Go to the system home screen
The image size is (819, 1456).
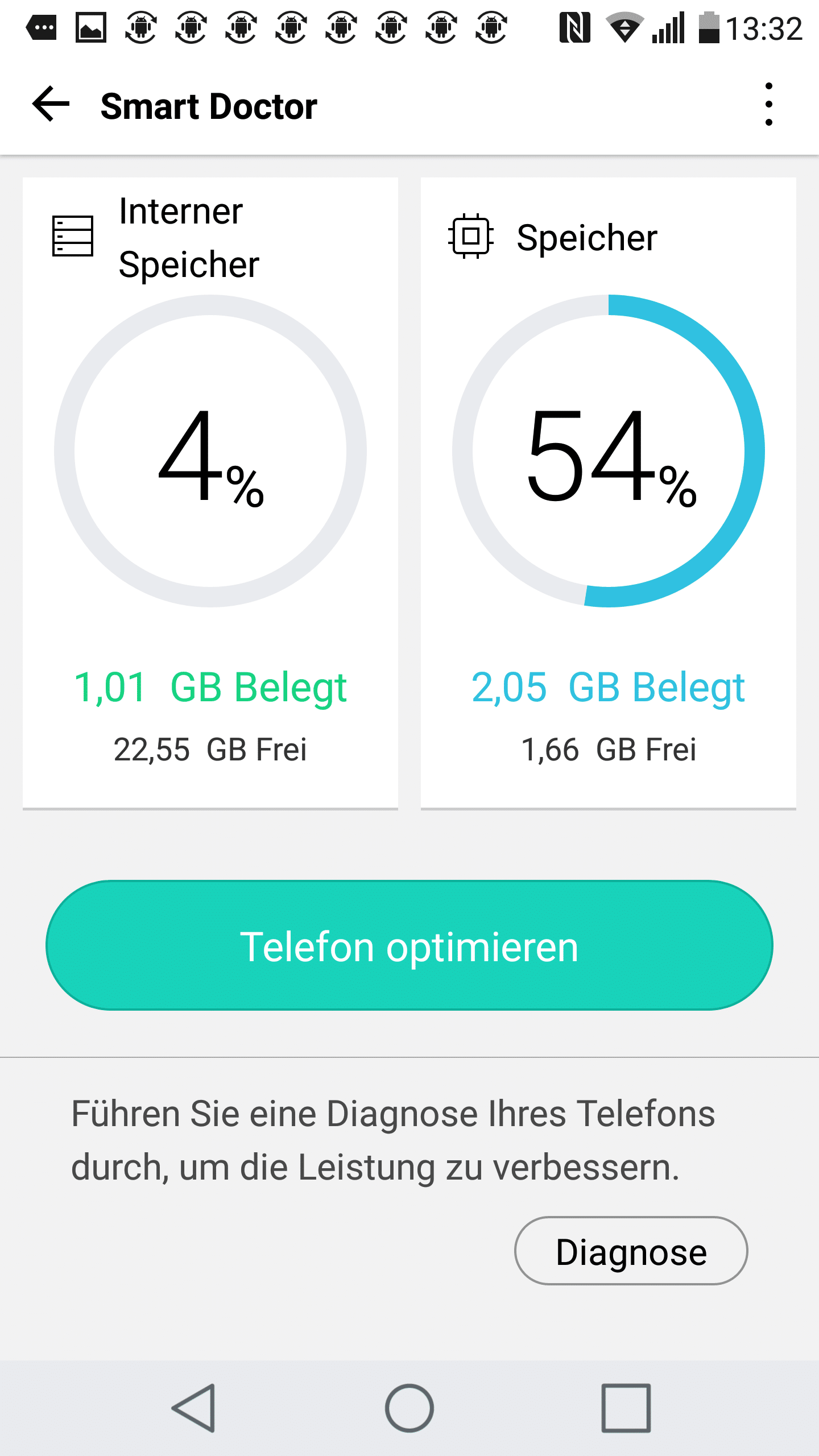[409, 1408]
